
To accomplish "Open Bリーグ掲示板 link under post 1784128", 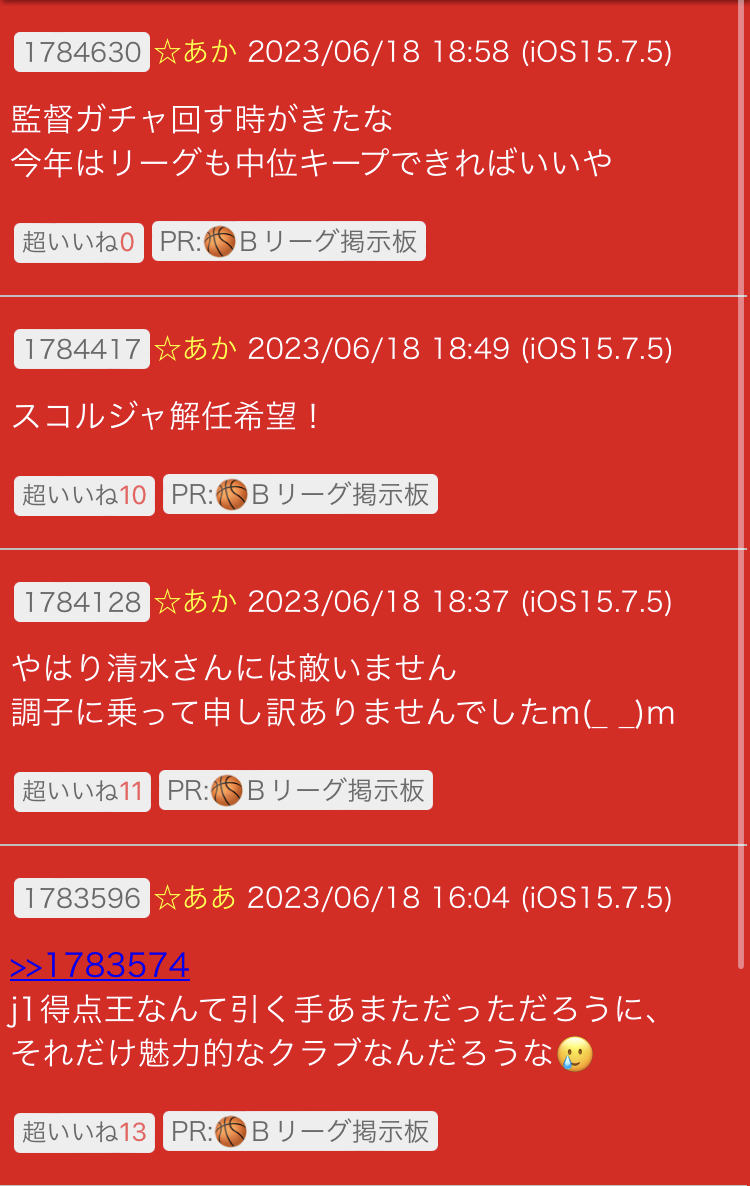I will (x=296, y=791).
